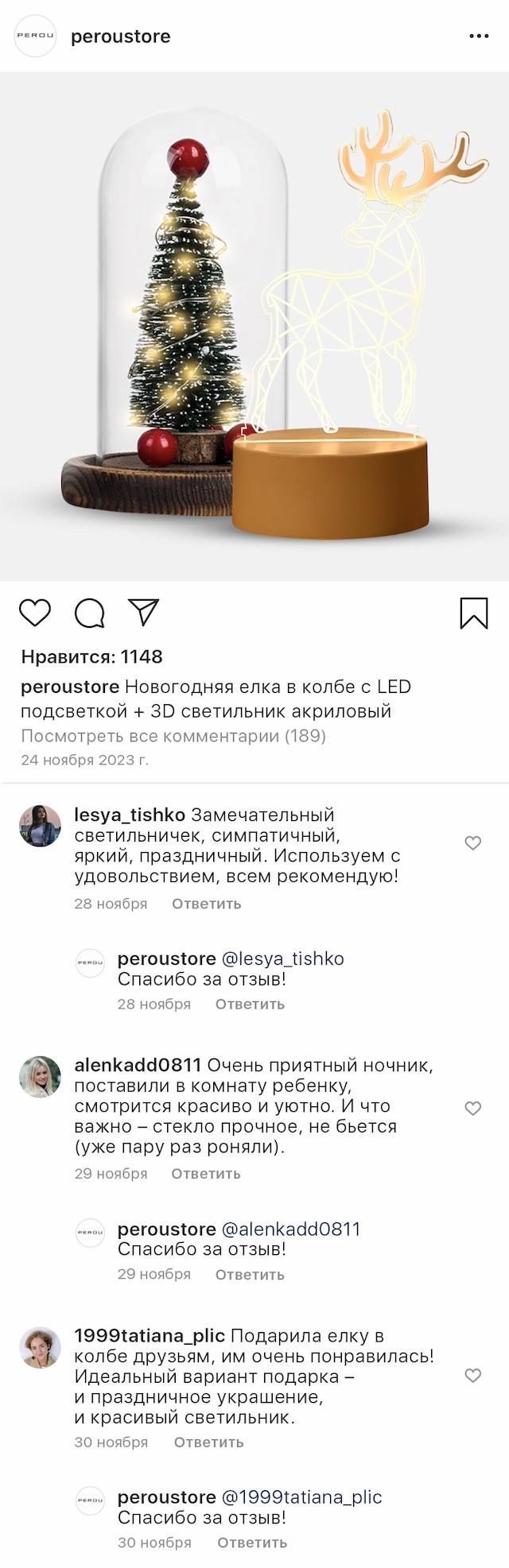Open the Christmas tree and deer lamp photo
509x1568 pixels.
254,327
